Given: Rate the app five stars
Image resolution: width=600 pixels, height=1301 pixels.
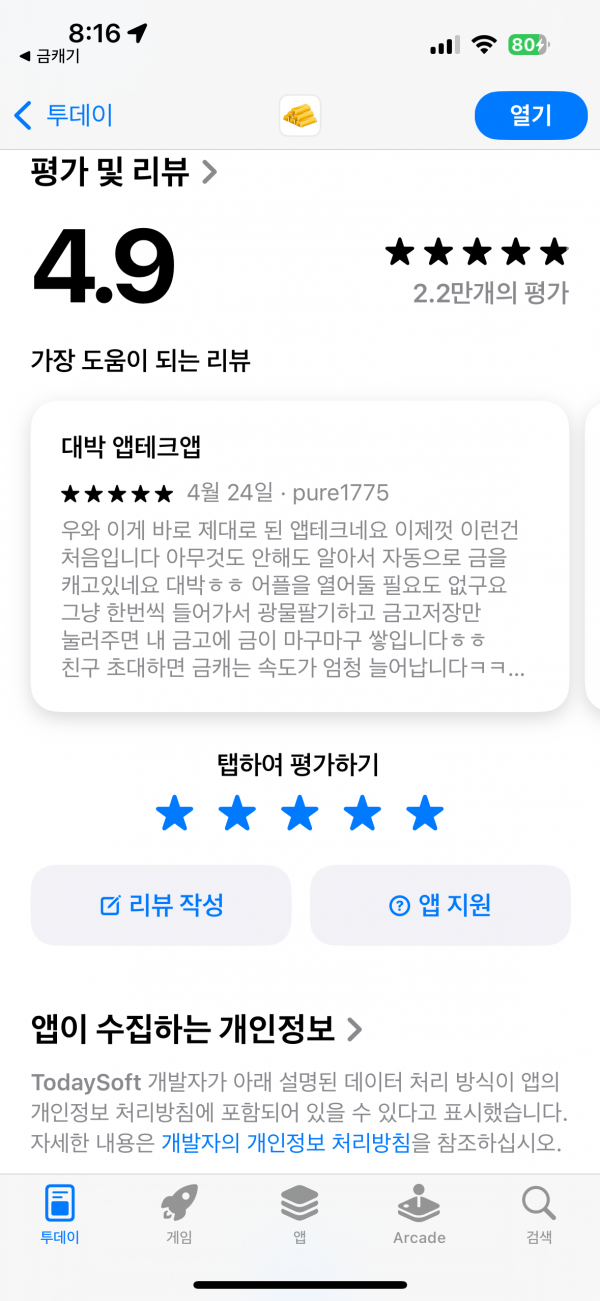Looking at the screenshot, I should pyautogui.click(x=425, y=814).
